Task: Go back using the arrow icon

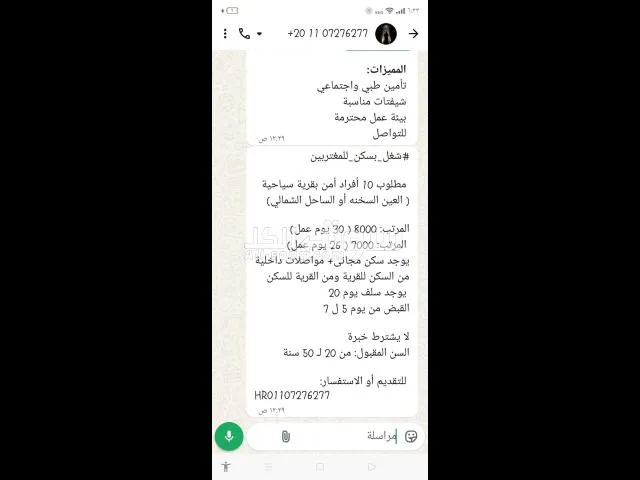Action: point(413,33)
